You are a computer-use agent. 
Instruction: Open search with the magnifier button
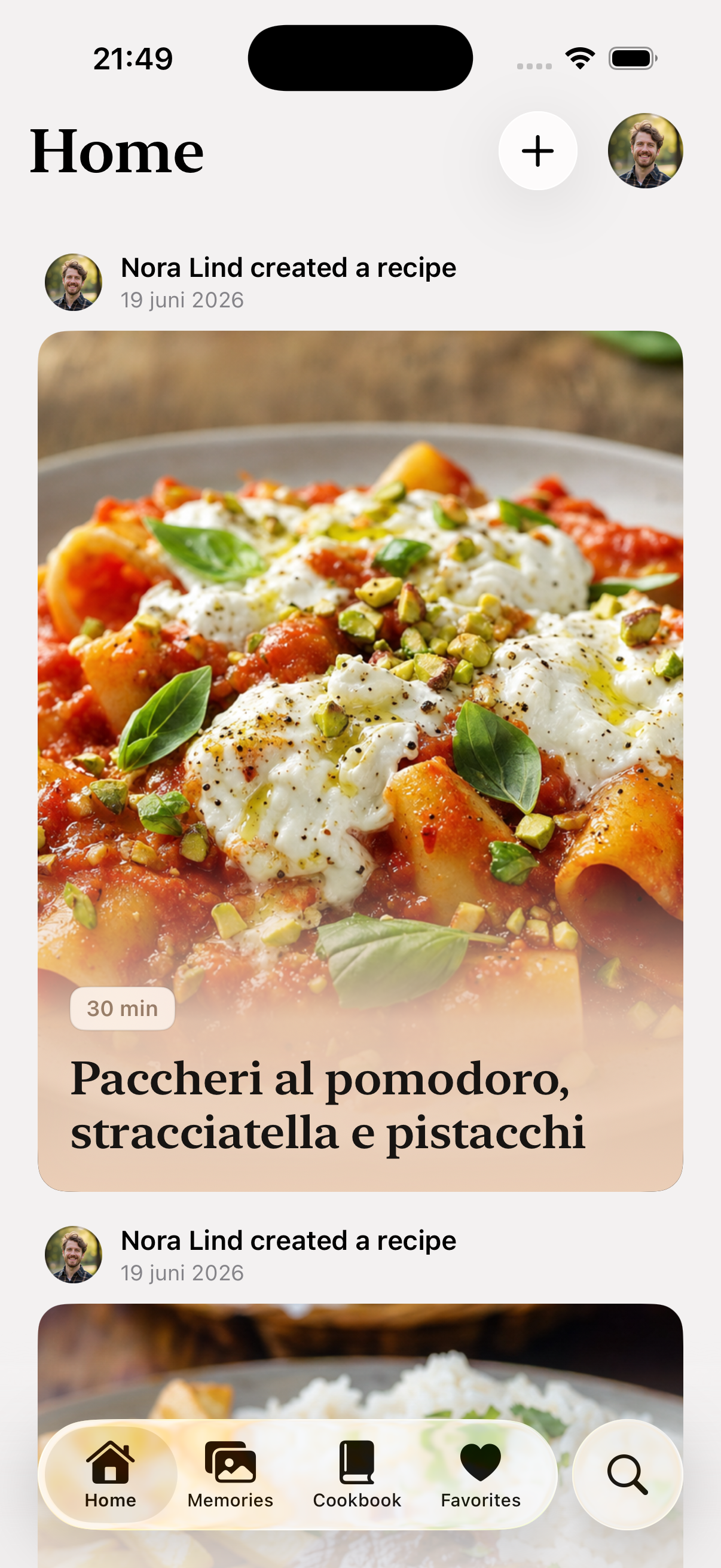(627, 1475)
